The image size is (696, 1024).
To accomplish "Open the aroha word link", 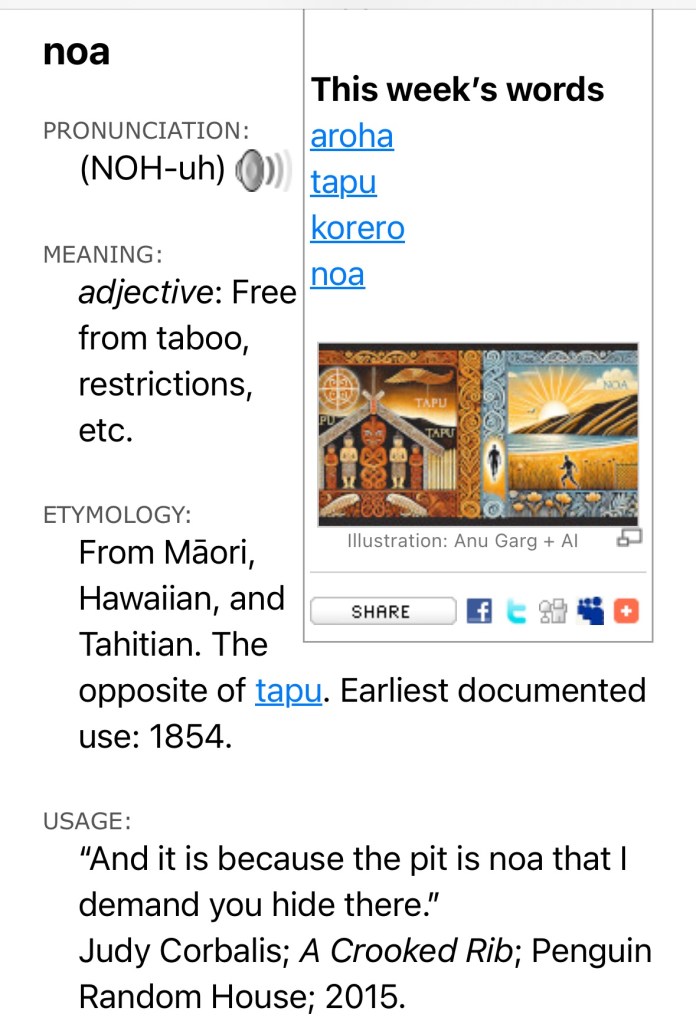I will click(x=352, y=136).
